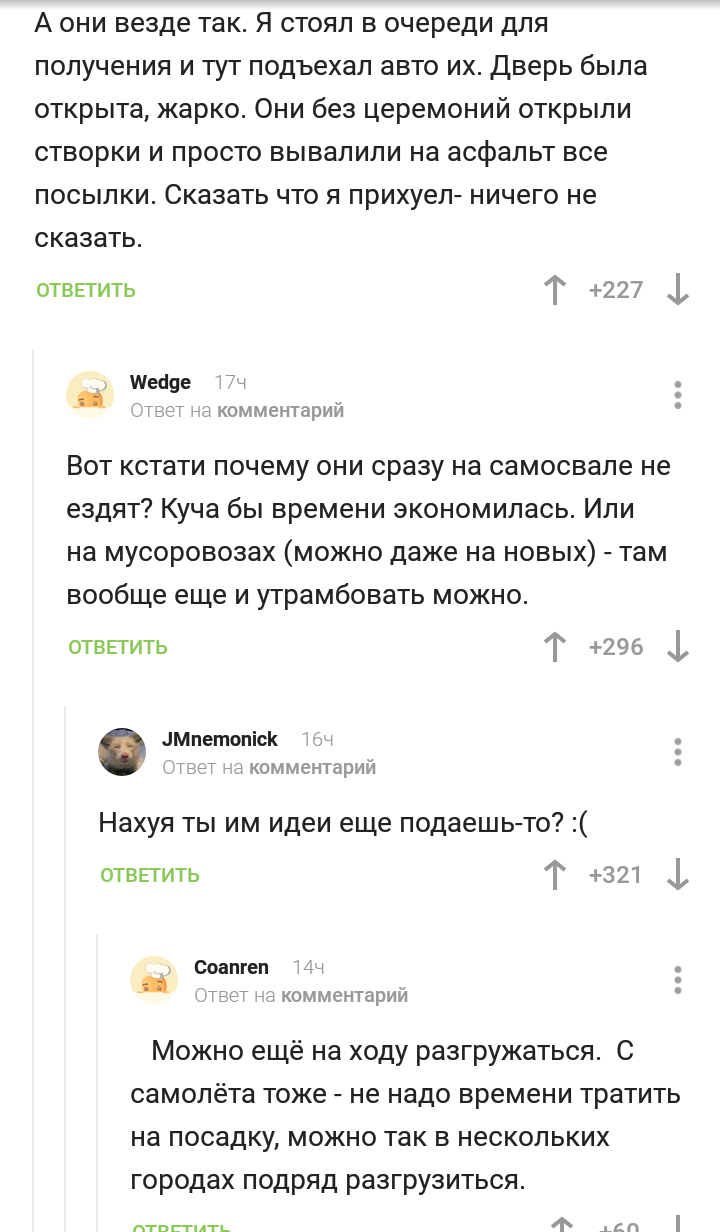
Task: Open JMnemonick's profile by username
Action: click(x=220, y=739)
